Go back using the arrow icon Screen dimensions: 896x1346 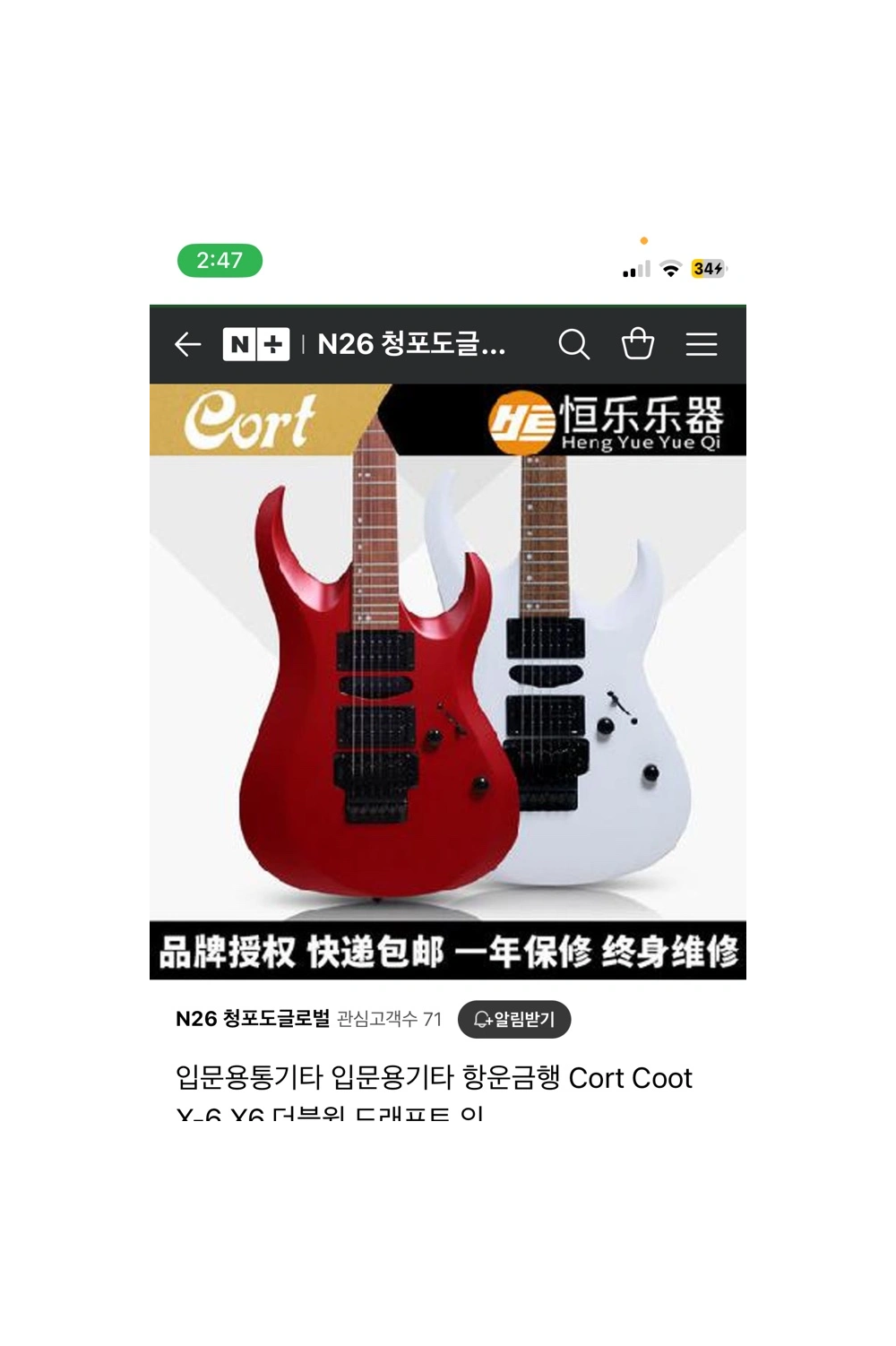[187, 344]
